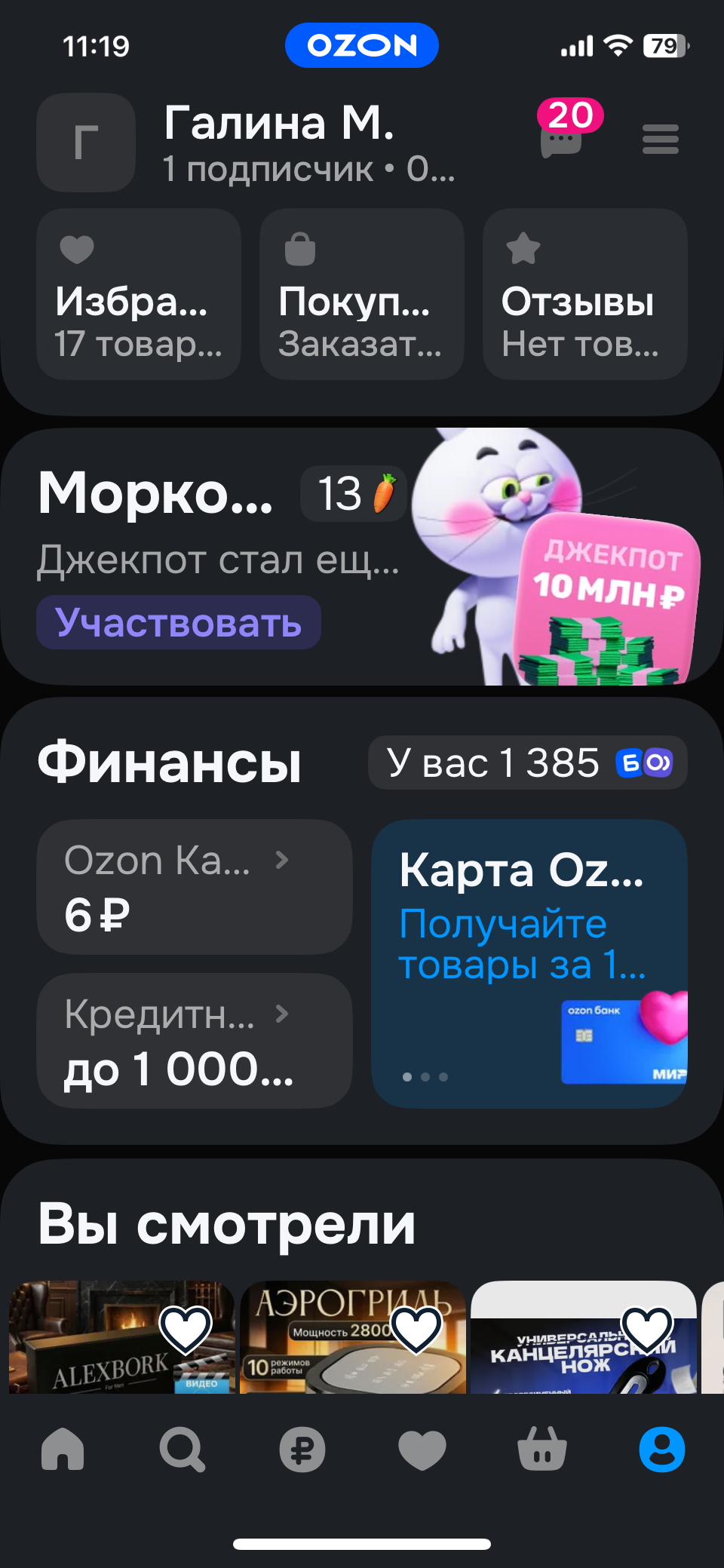
Task: Add the Аэрогриль product to favorites
Action: point(416,1329)
